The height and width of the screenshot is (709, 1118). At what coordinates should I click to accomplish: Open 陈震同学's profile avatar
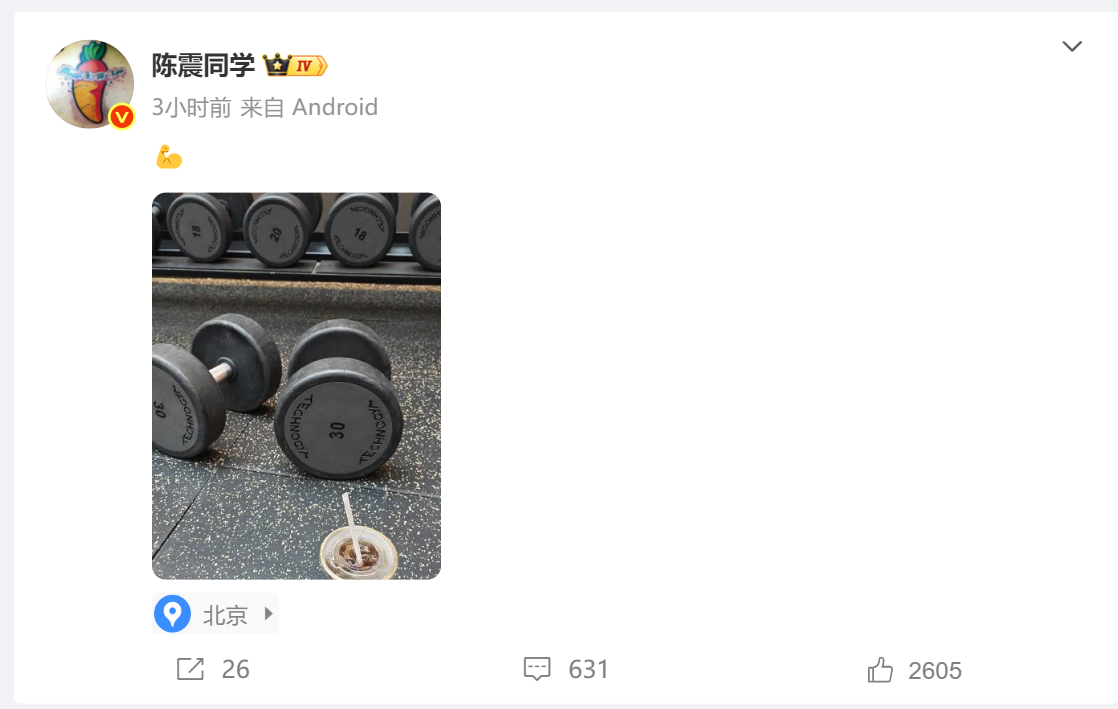89,84
